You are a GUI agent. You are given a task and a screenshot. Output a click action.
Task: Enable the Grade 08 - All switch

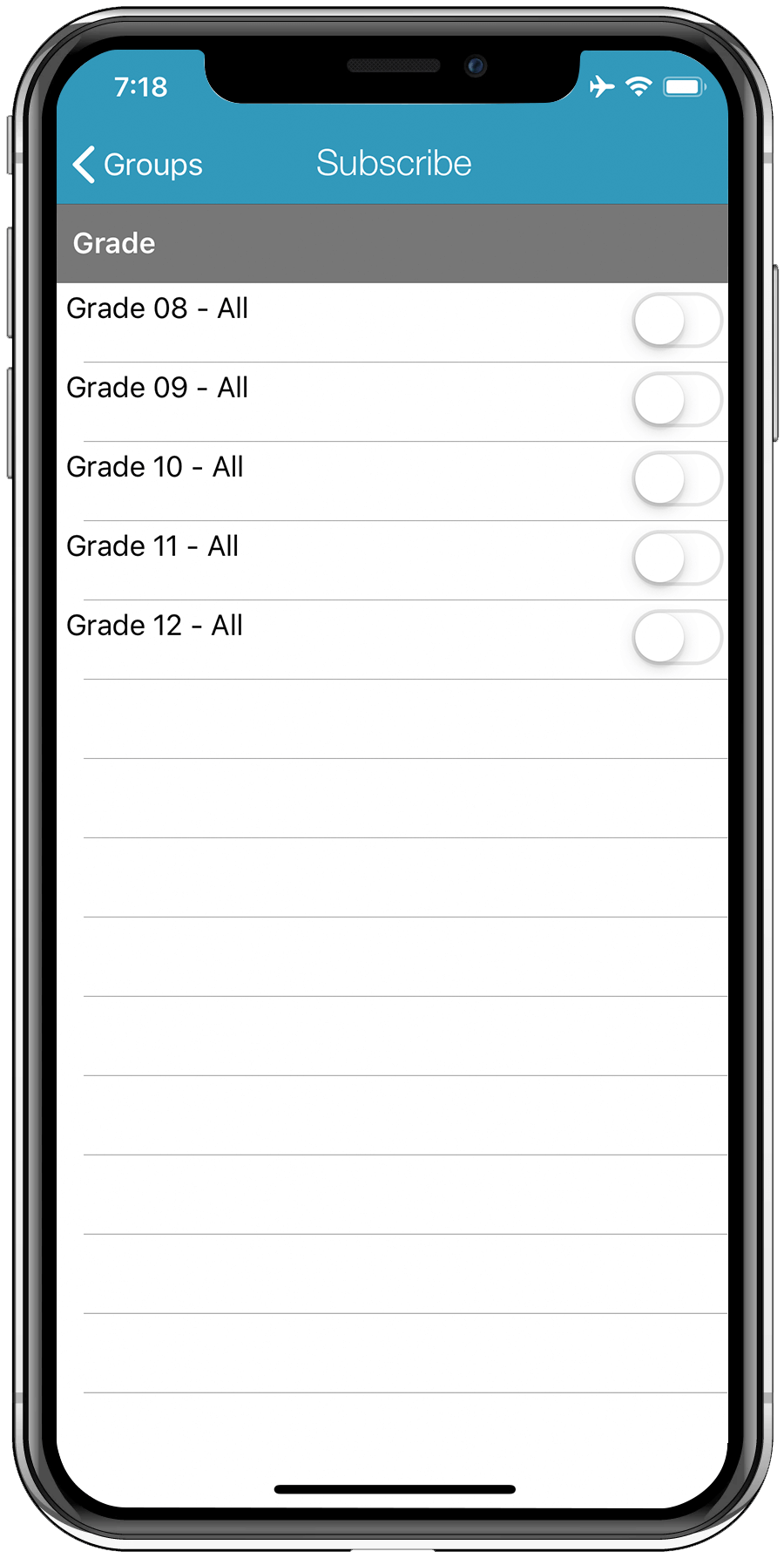(x=677, y=320)
